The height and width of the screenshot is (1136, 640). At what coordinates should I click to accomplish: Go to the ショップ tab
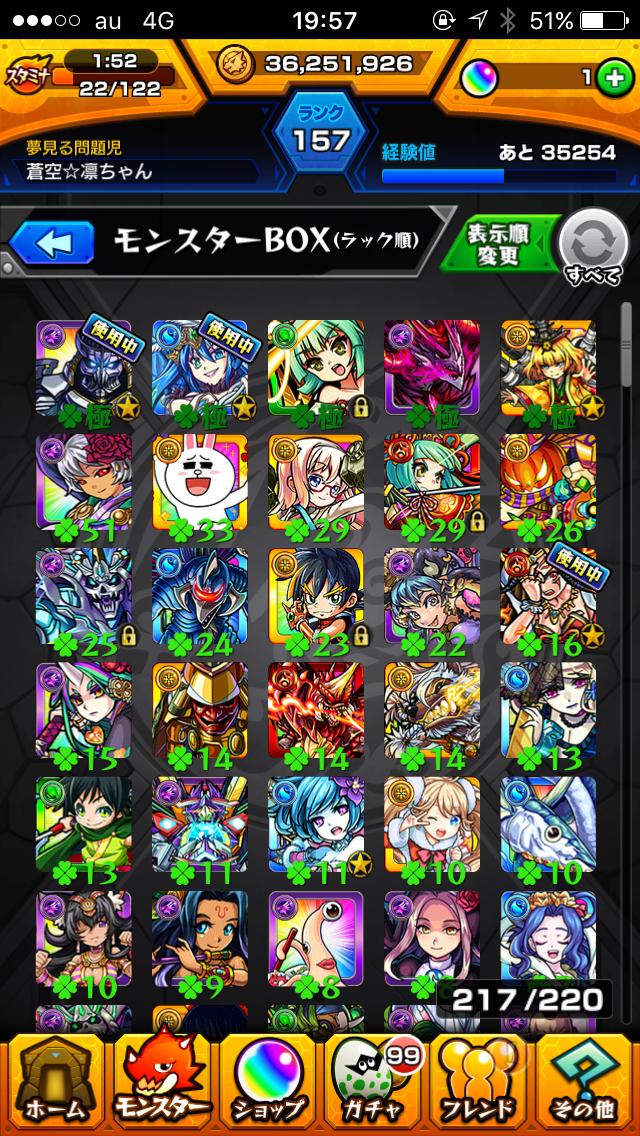[x=267, y=1084]
